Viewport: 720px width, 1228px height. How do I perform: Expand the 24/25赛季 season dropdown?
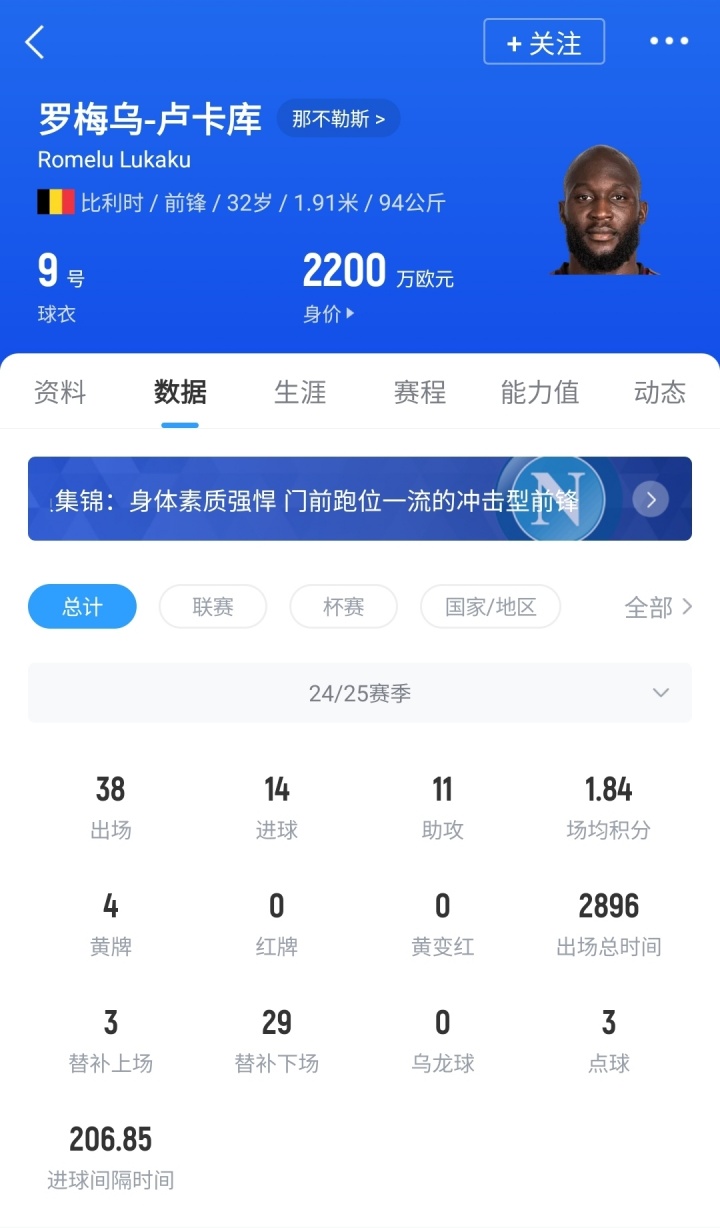click(360, 693)
